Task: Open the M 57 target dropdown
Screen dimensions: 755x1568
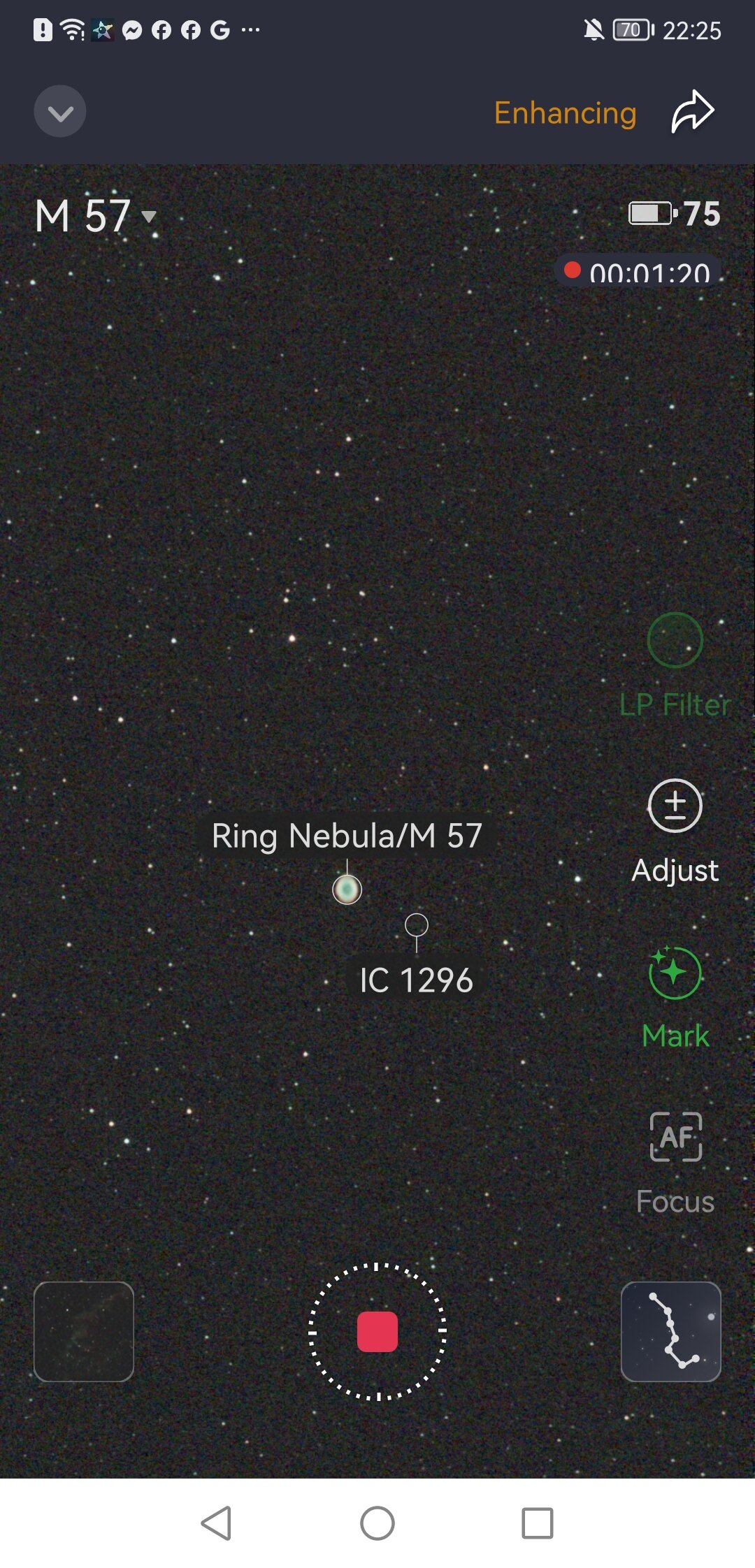Action: point(96,216)
